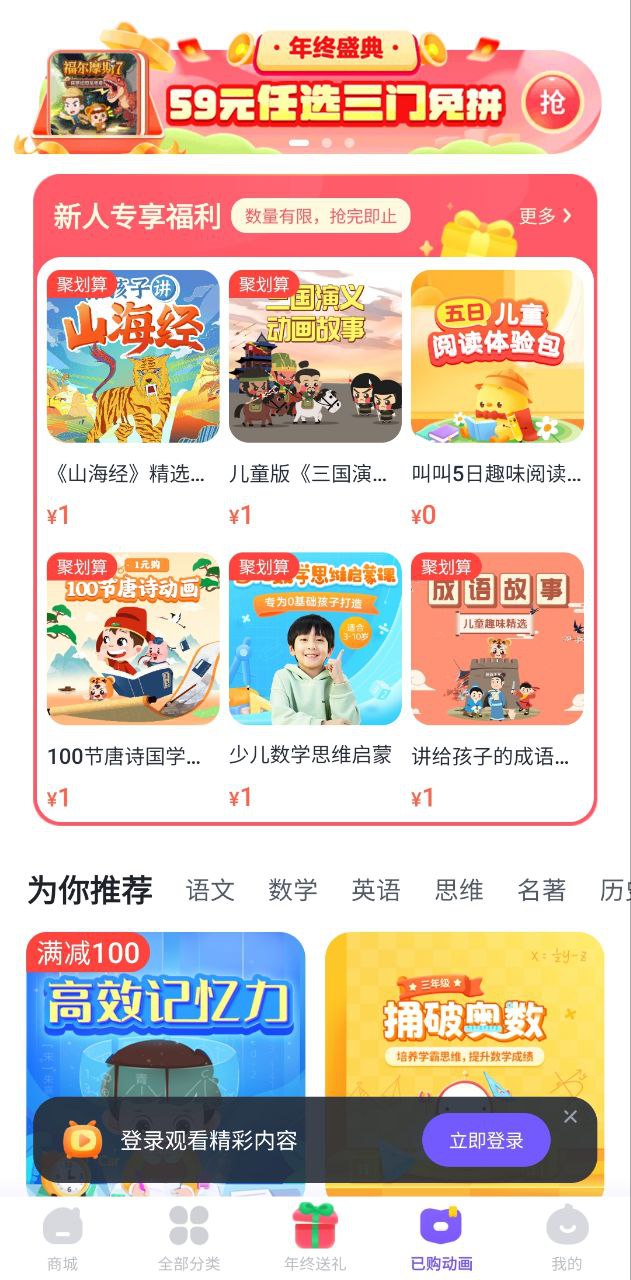The image size is (631, 1280).
Task: Switch to the 商城 tab
Action: pos(62,1238)
